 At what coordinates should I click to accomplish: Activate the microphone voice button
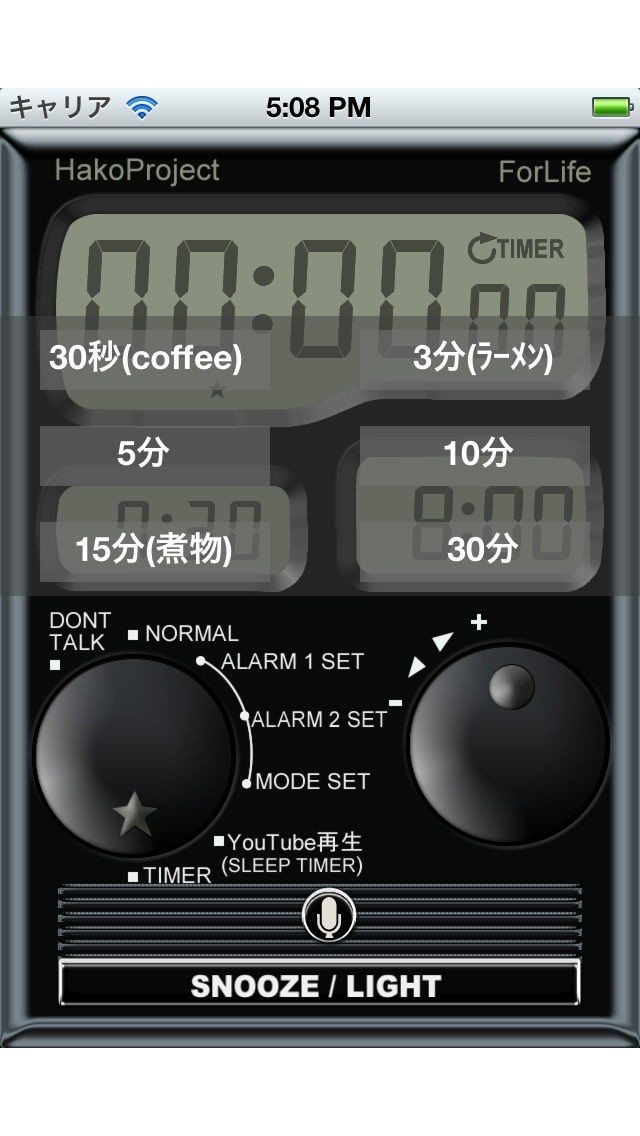coord(329,916)
